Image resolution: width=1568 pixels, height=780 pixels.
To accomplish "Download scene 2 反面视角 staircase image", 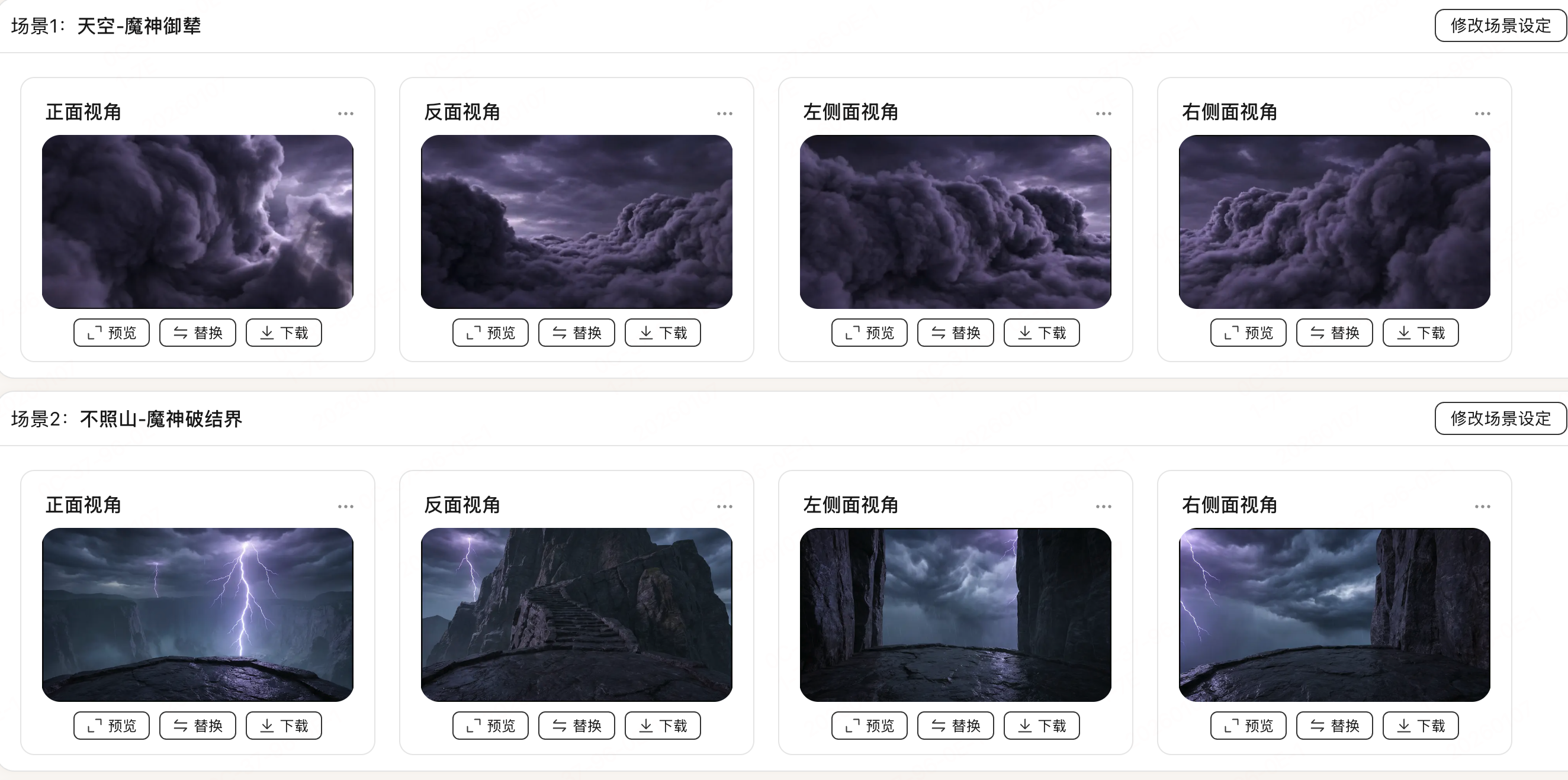I will (663, 726).
